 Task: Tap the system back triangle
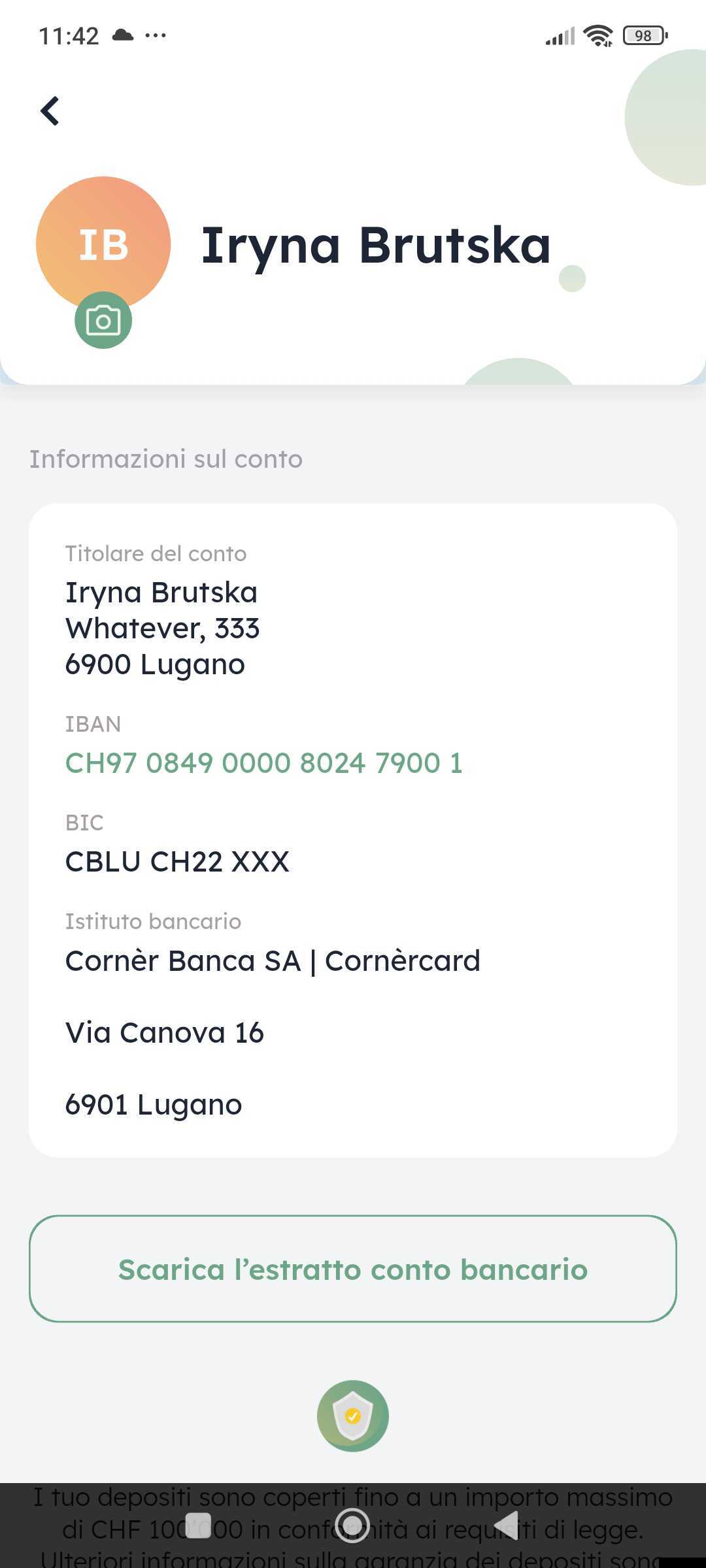point(507,1526)
